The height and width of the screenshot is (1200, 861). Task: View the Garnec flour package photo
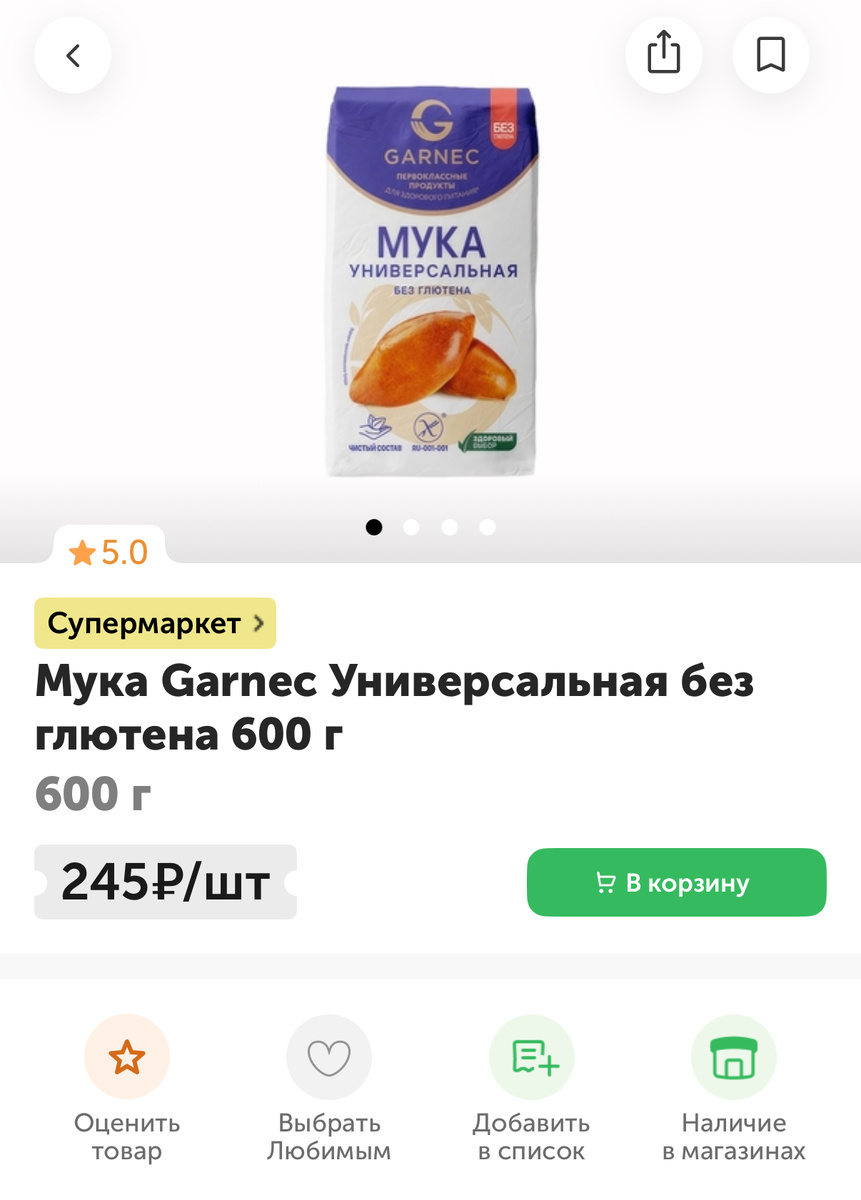430,280
